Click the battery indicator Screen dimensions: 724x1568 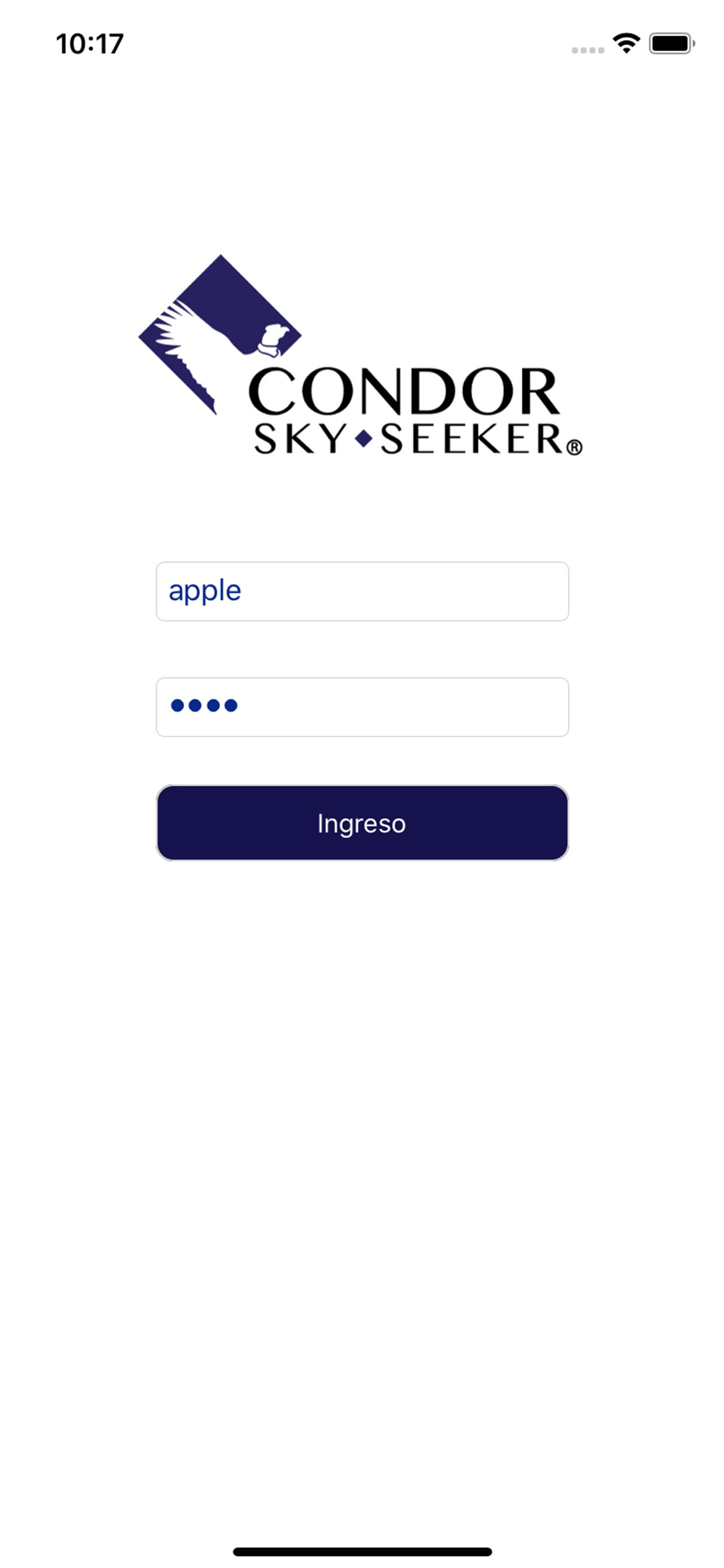point(671,43)
